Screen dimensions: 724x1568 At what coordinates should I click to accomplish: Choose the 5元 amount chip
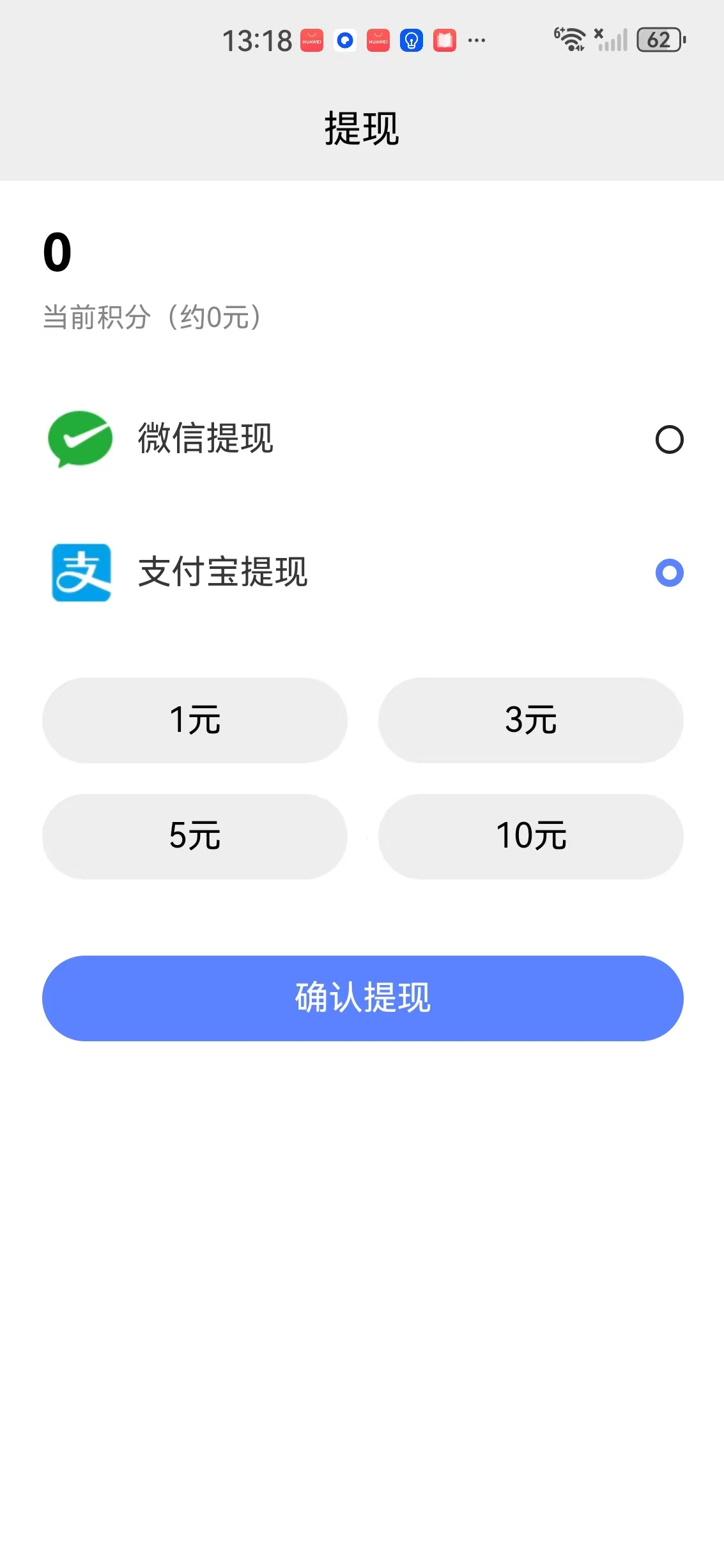[x=194, y=836]
